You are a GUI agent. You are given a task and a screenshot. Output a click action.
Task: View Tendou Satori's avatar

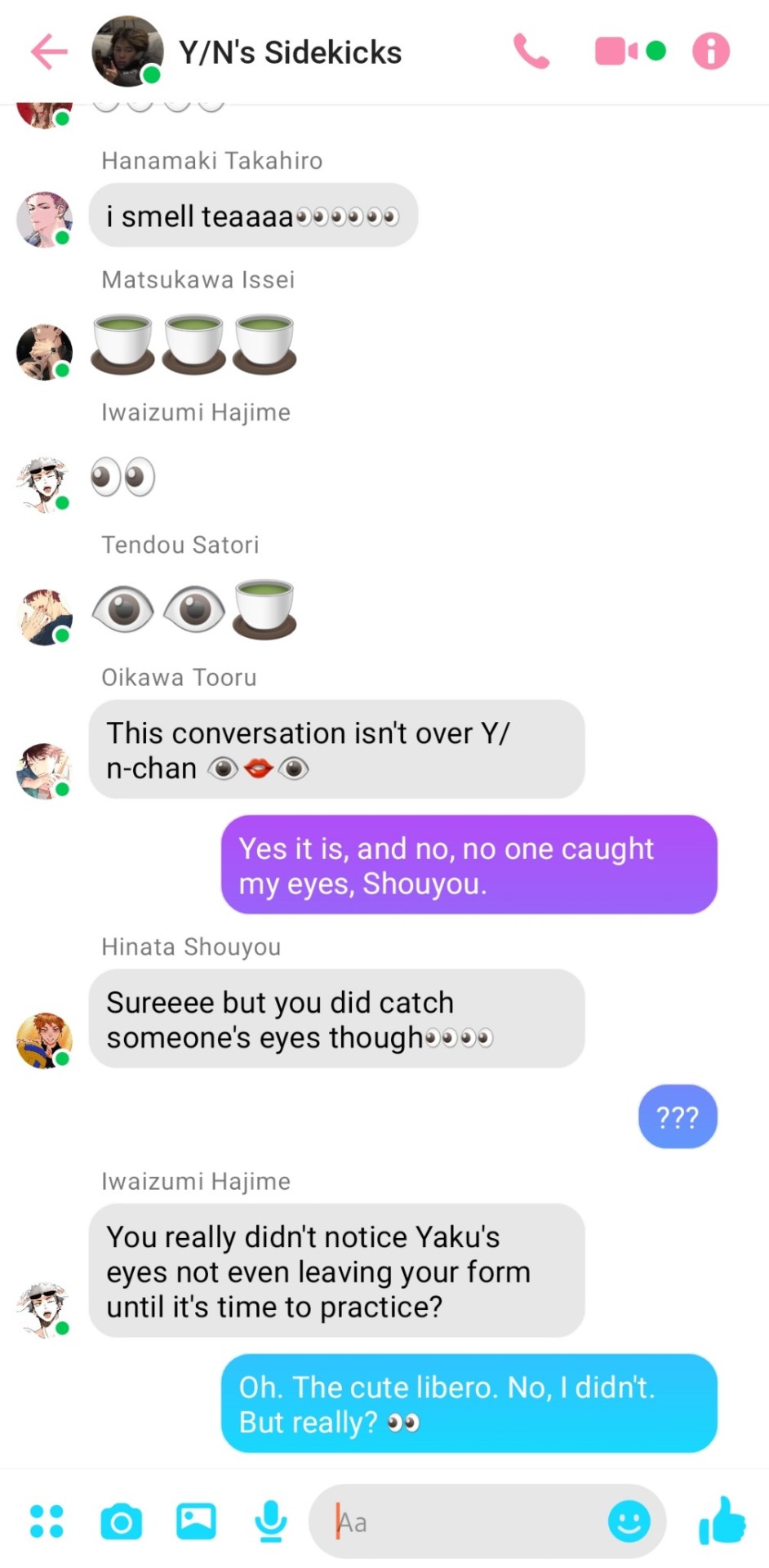point(45,617)
